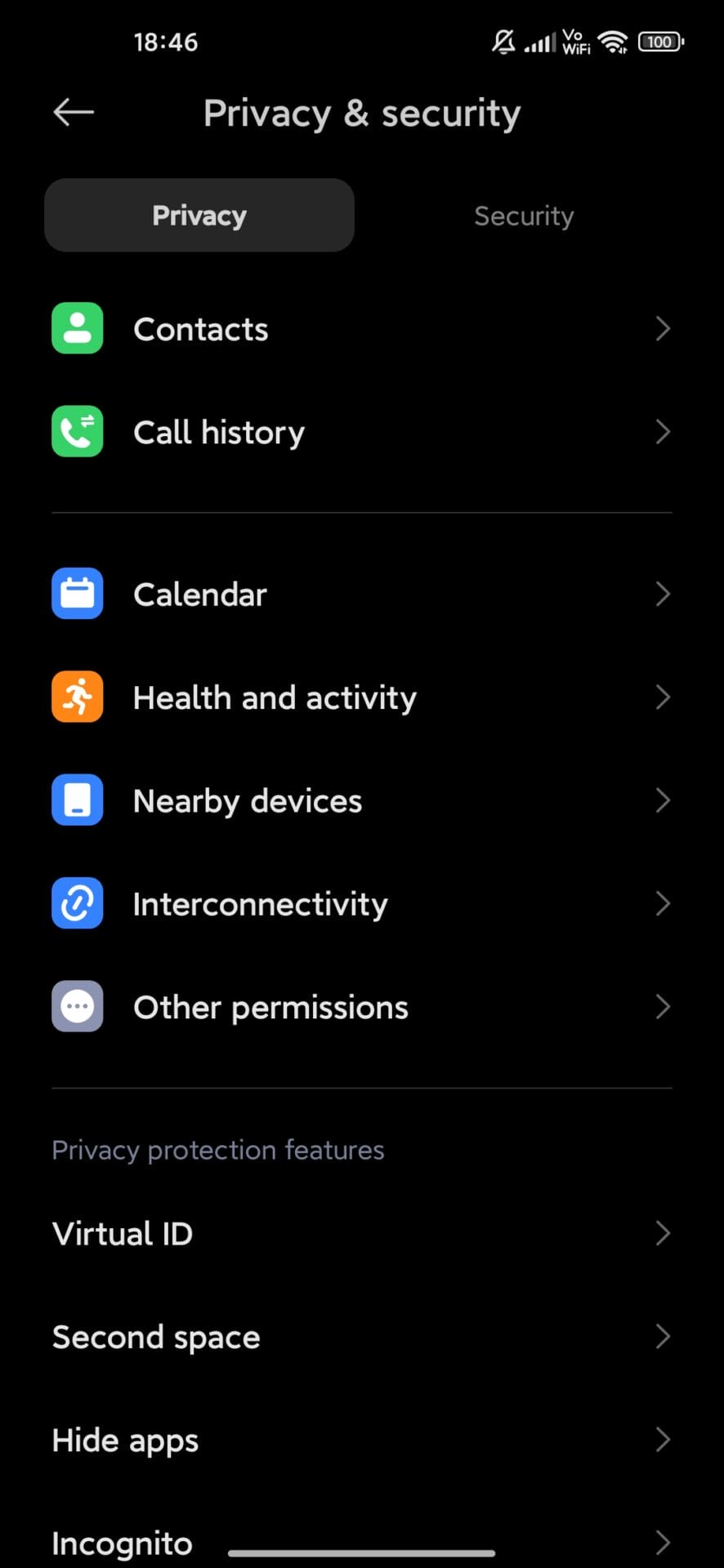
Task: Open Interconnectivity settings
Action: [361, 904]
